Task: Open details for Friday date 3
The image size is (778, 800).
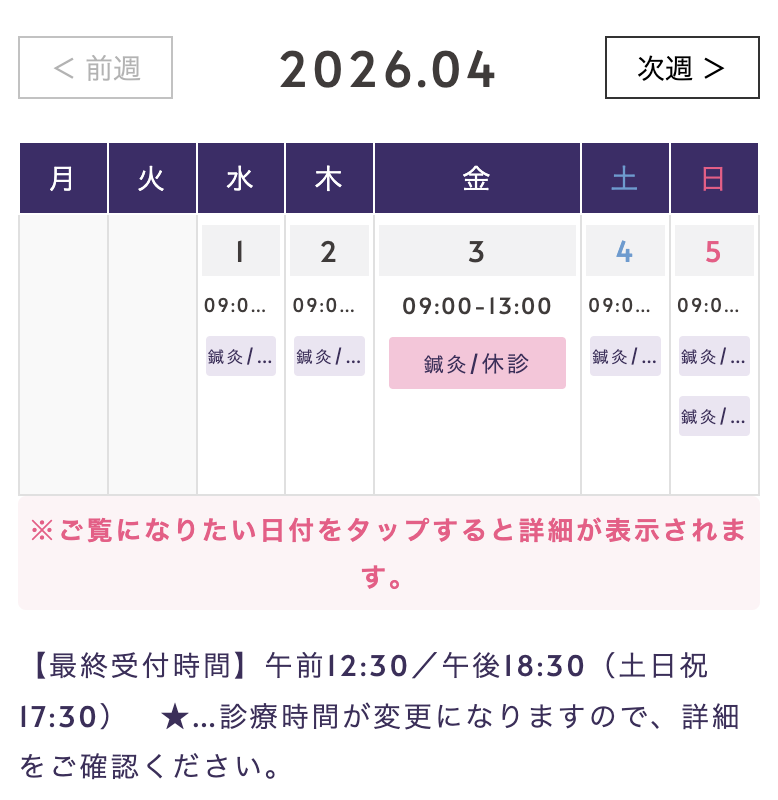Action: [476, 251]
